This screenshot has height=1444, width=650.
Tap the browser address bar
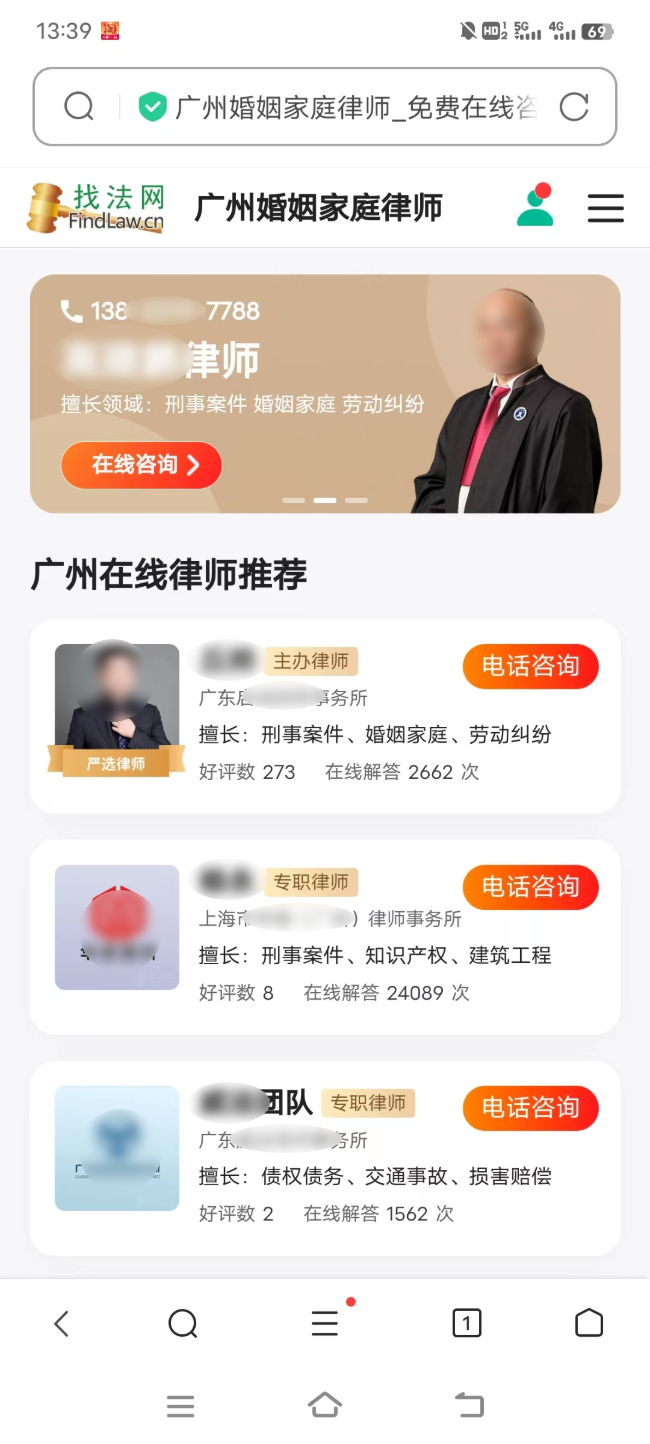pyautogui.click(x=324, y=107)
